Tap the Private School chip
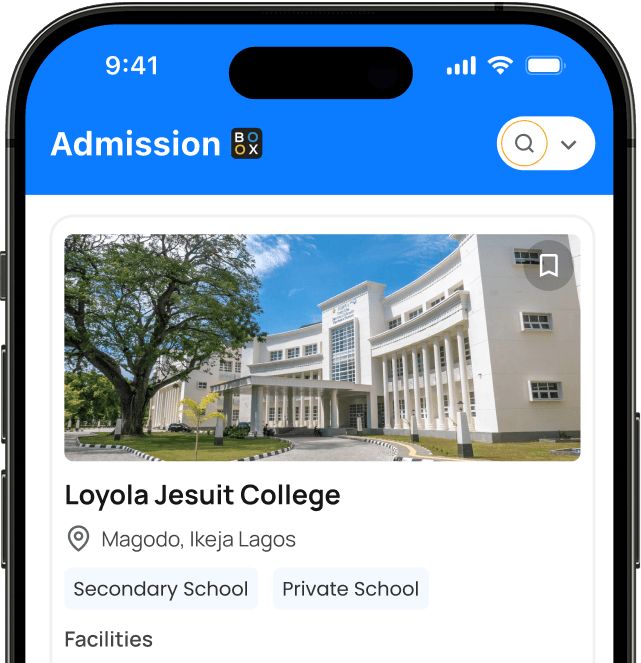Screen dimensions: 641x663 (x=350, y=589)
